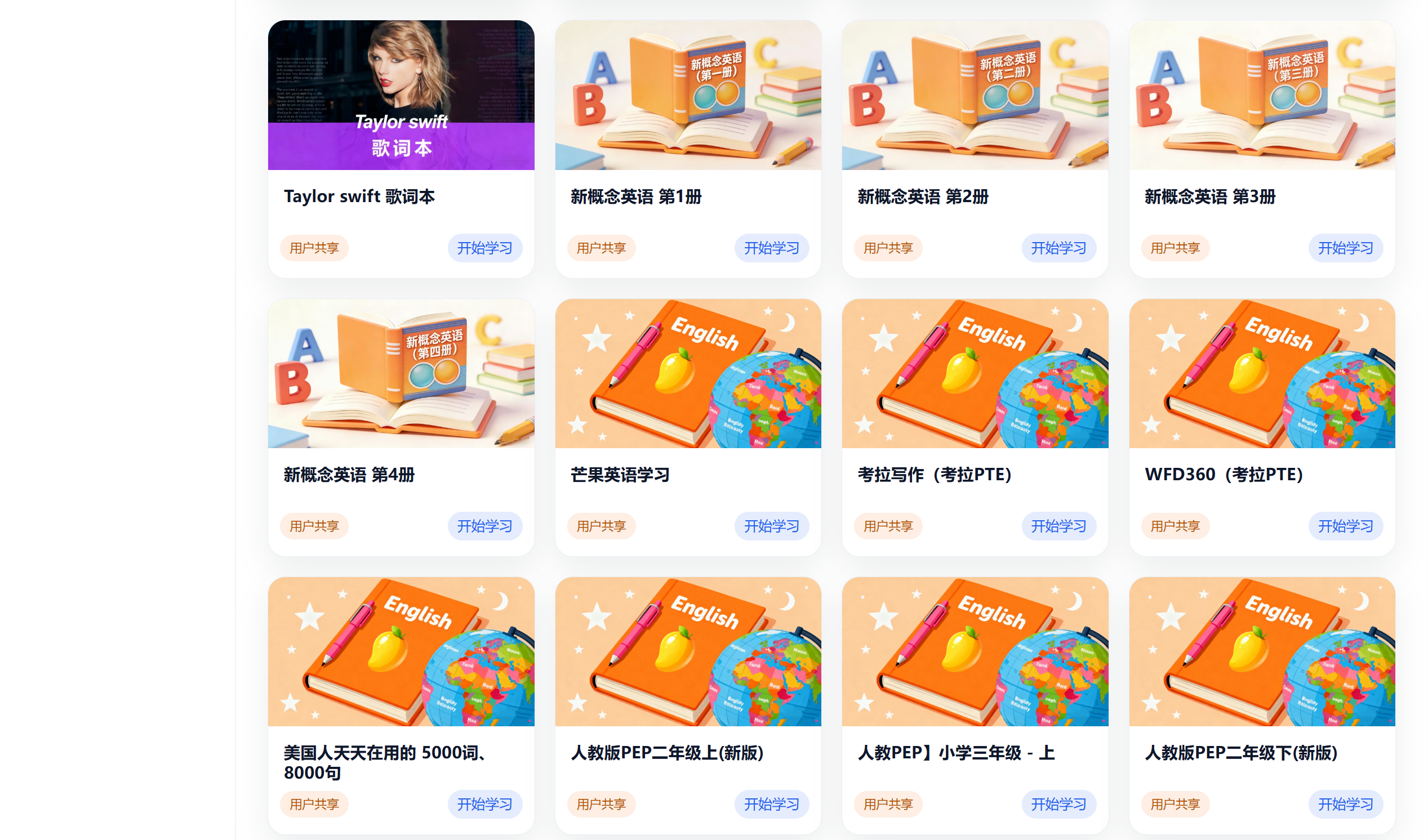Viewport: 1428px width, 840px height.
Task: Start learning 新概念英语 第4册
Action: [x=484, y=526]
